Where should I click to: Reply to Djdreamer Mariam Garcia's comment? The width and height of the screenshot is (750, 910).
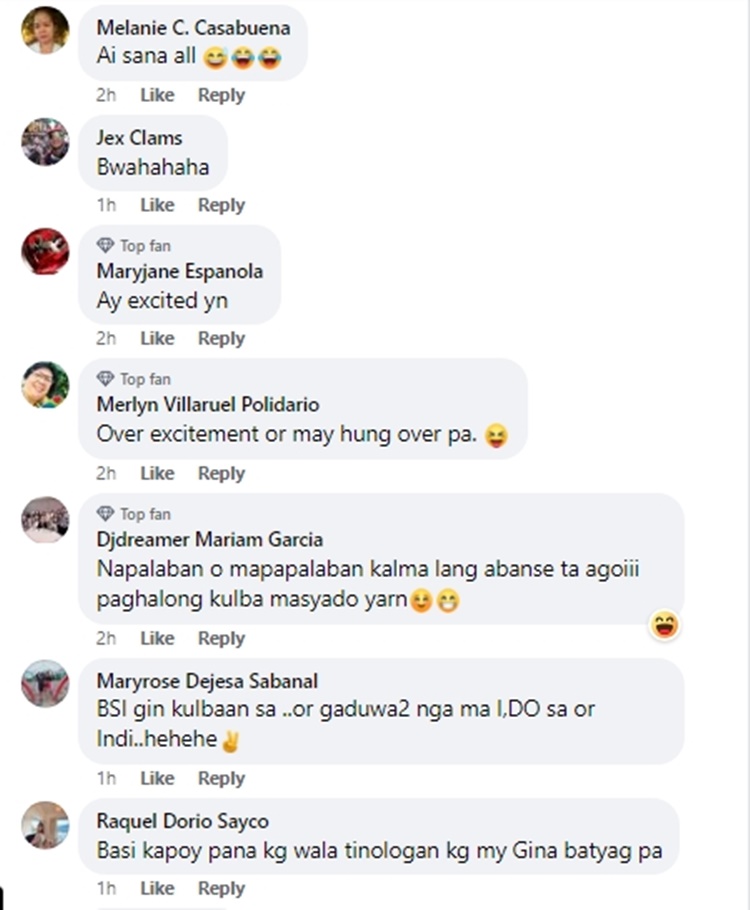[221, 638]
